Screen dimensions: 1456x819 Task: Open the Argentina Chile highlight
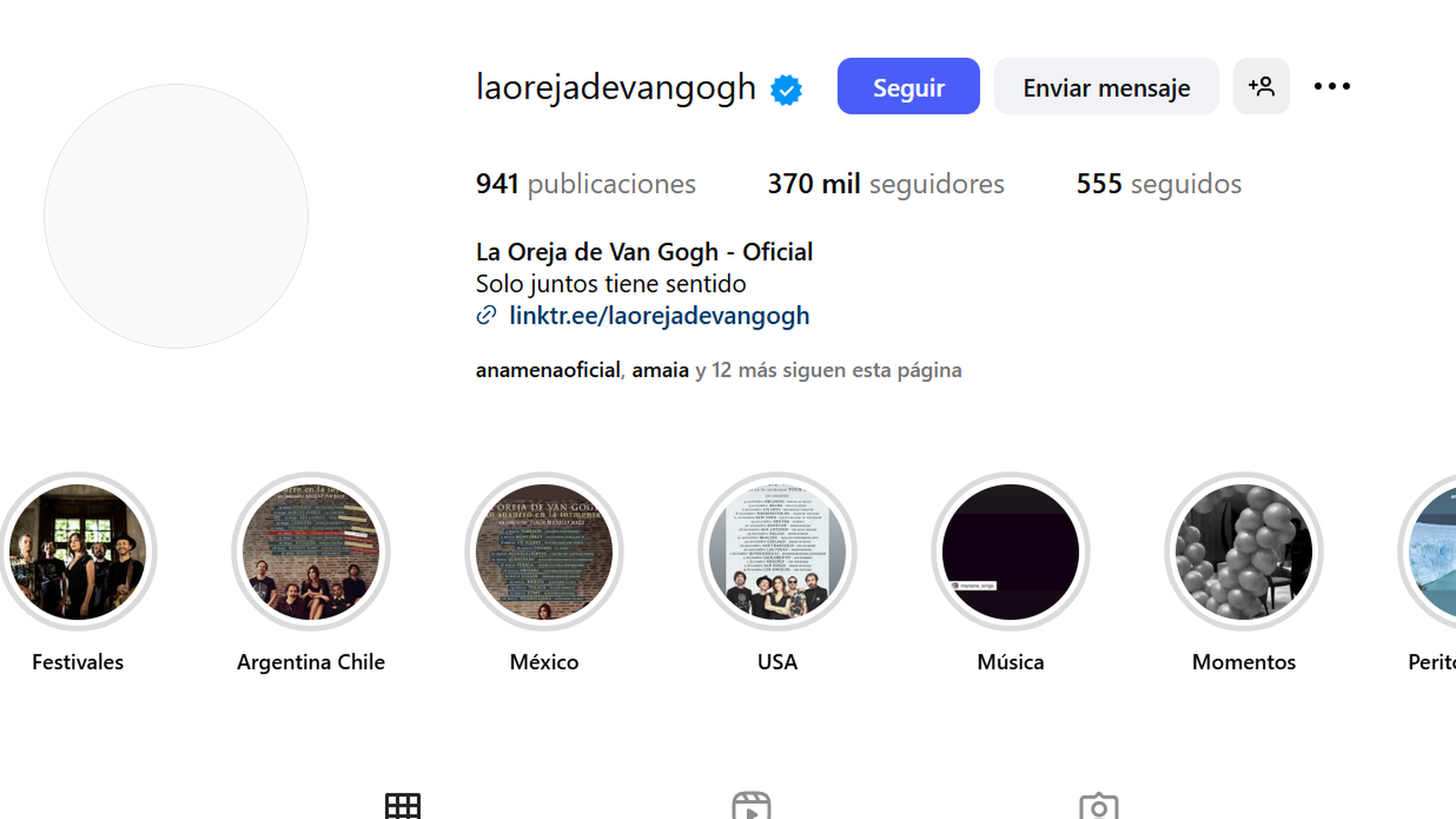coord(311,551)
